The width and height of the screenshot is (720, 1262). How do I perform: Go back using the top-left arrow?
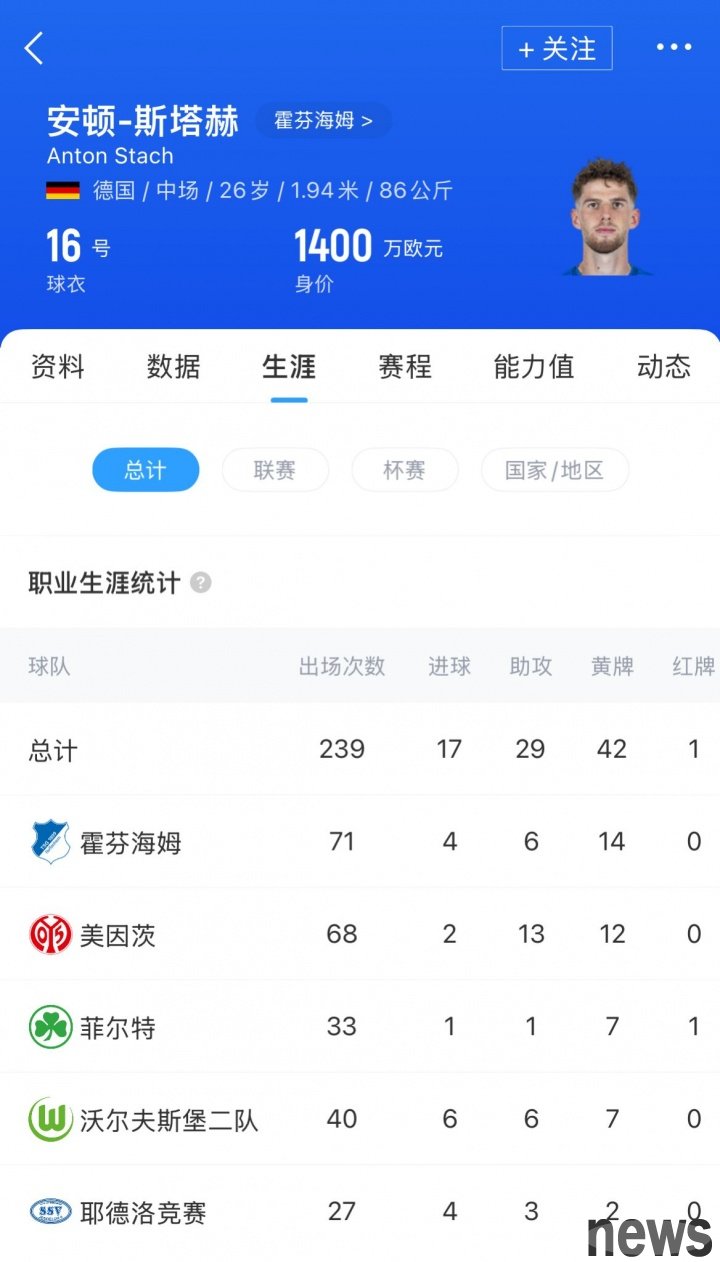click(34, 48)
